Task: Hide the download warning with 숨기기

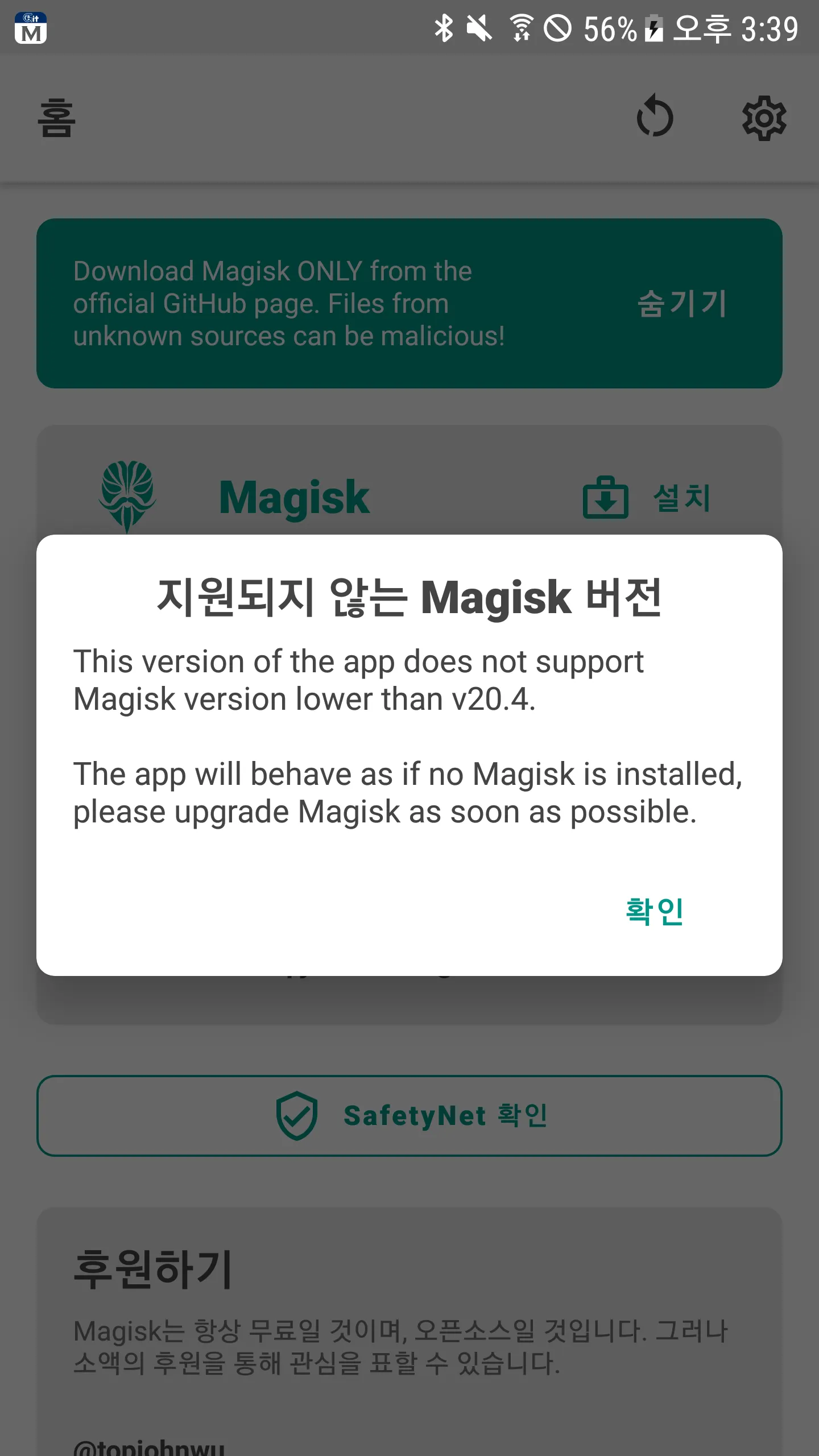Action: click(682, 304)
